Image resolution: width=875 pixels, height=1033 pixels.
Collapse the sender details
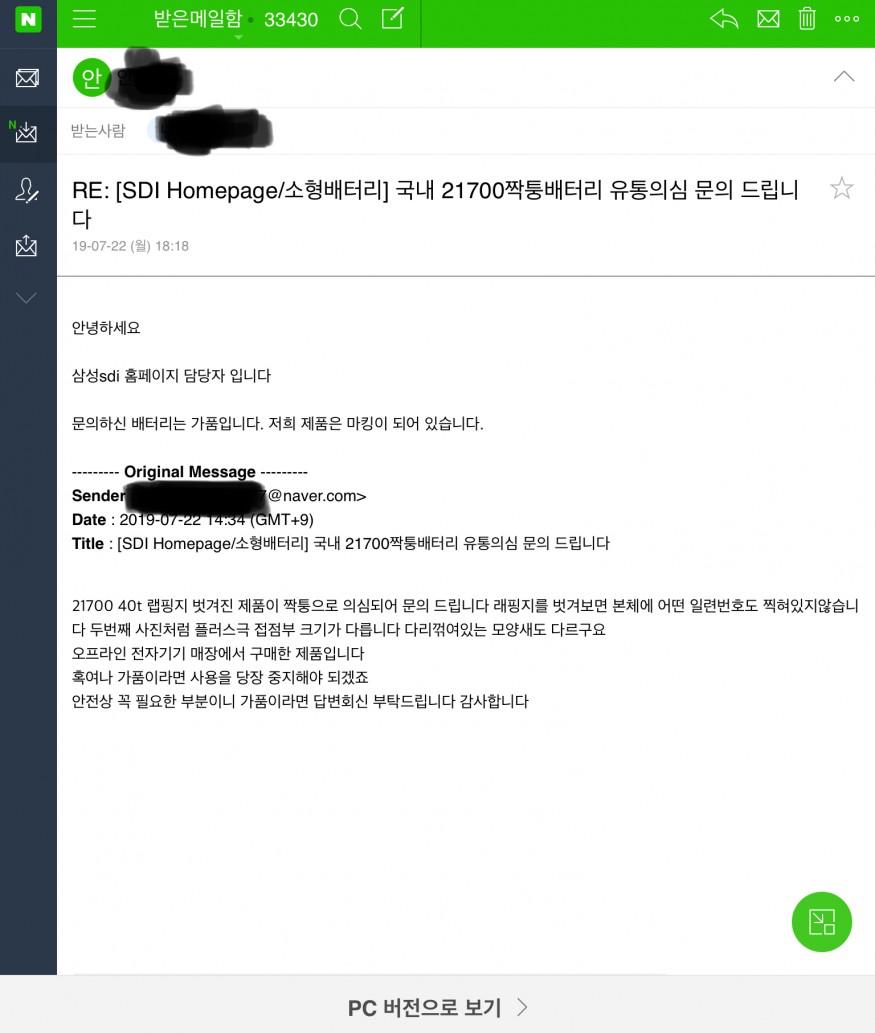844,76
